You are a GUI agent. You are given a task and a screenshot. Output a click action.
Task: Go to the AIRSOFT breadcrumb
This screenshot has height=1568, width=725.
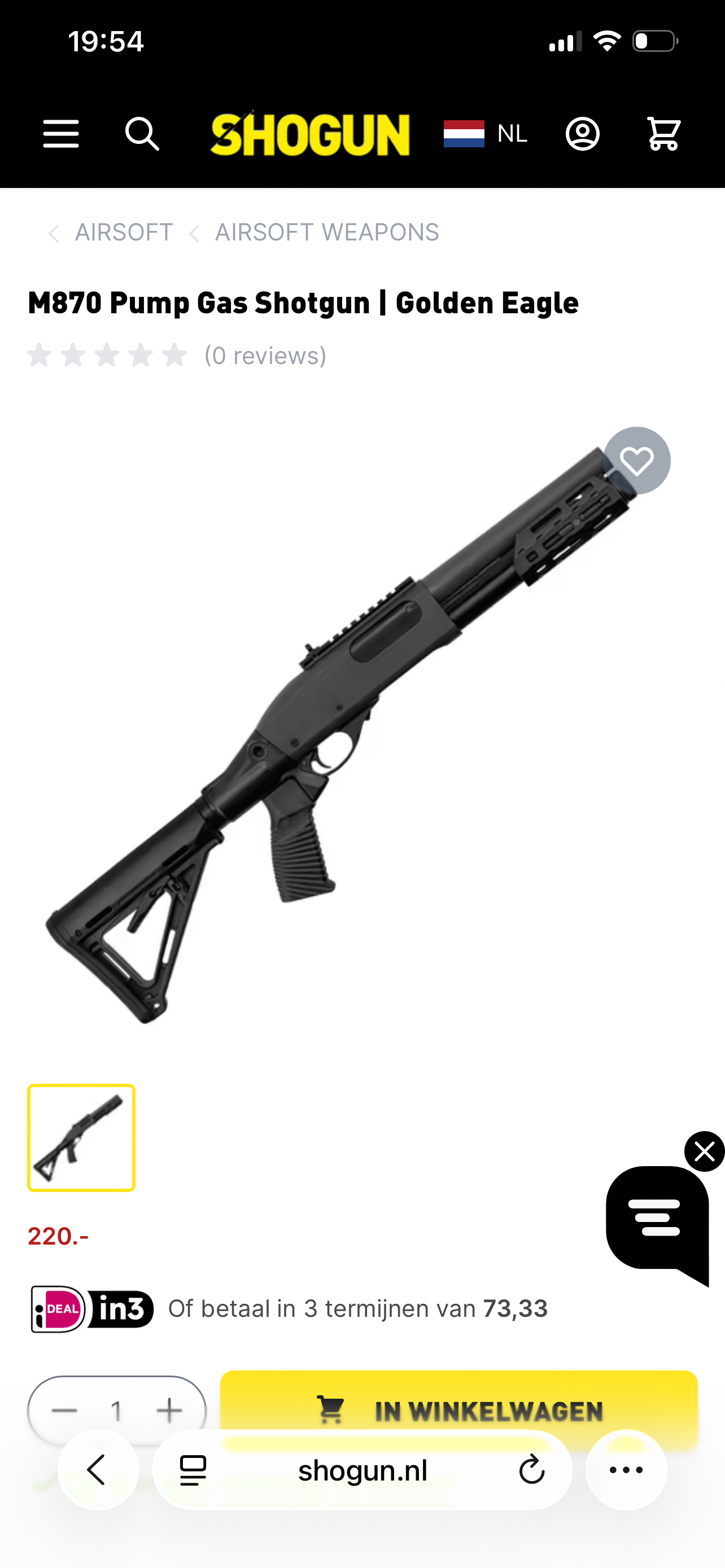click(124, 233)
